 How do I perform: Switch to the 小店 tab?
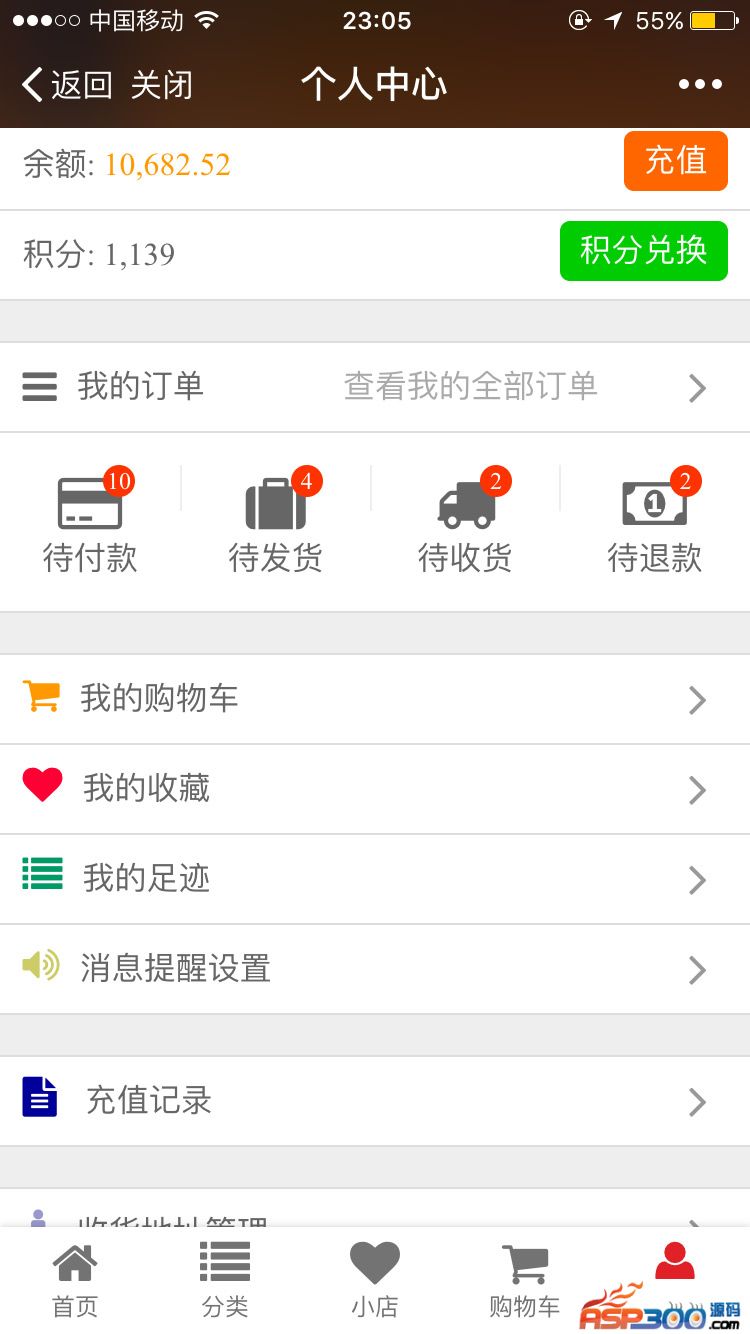pos(375,1281)
